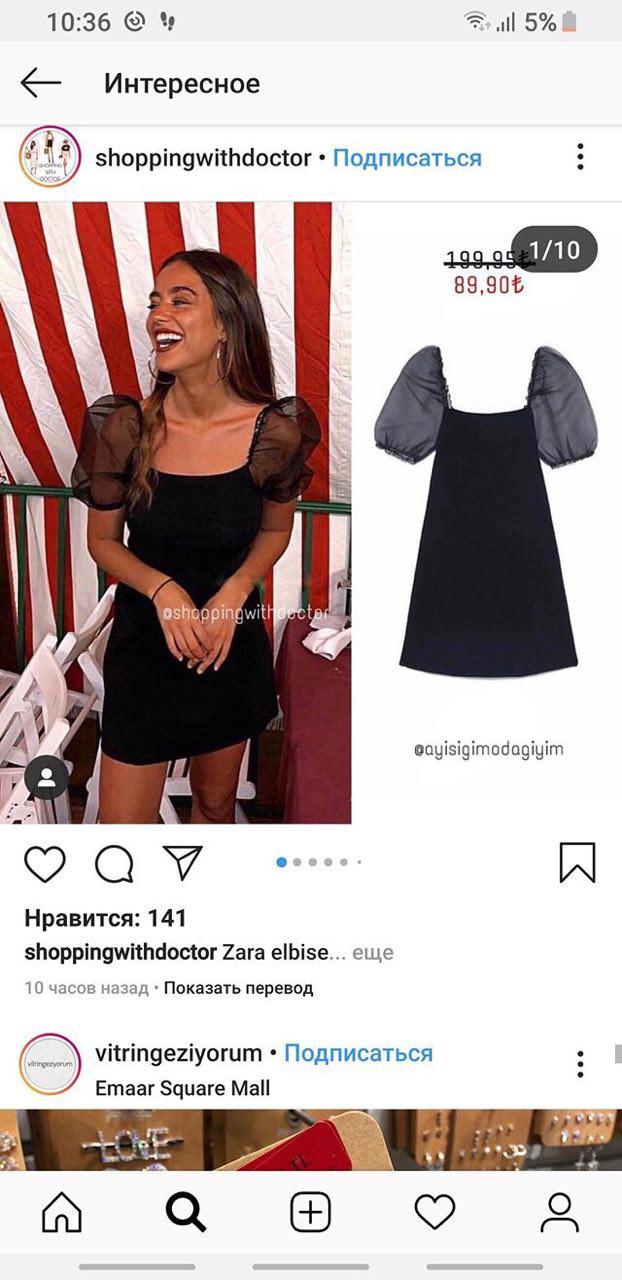622x1280 pixels.
Task: Open overflow menu for vitringeziyorum post
Action: 580,1063
